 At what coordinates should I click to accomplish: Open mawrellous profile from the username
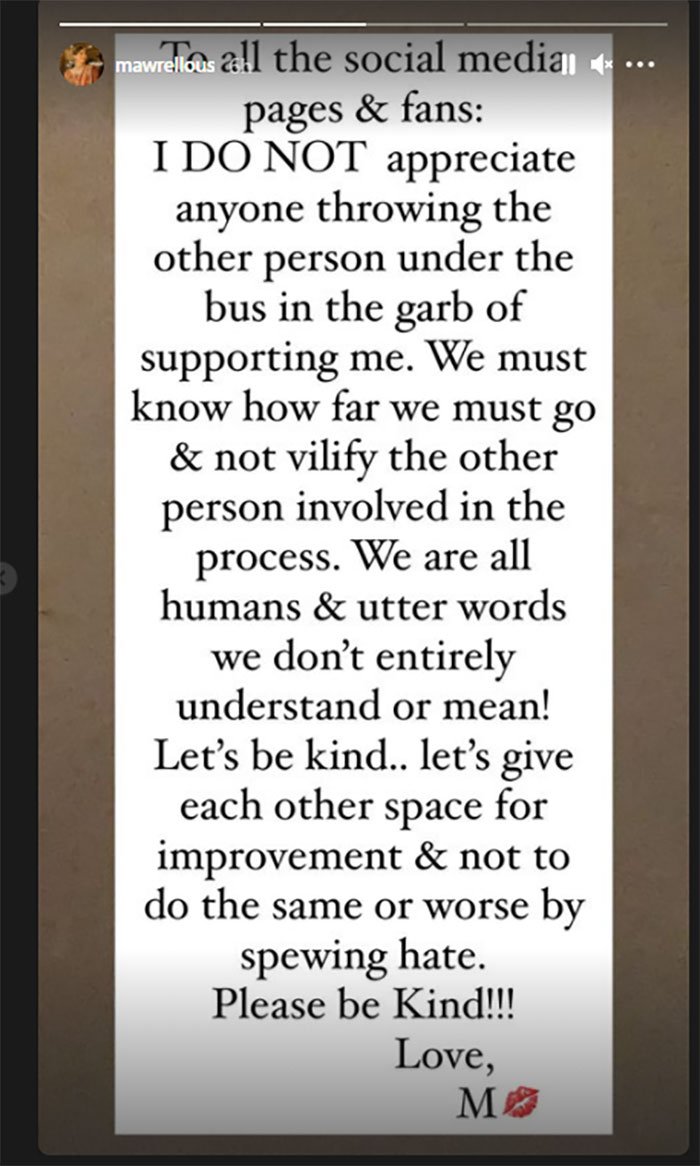pos(152,66)
